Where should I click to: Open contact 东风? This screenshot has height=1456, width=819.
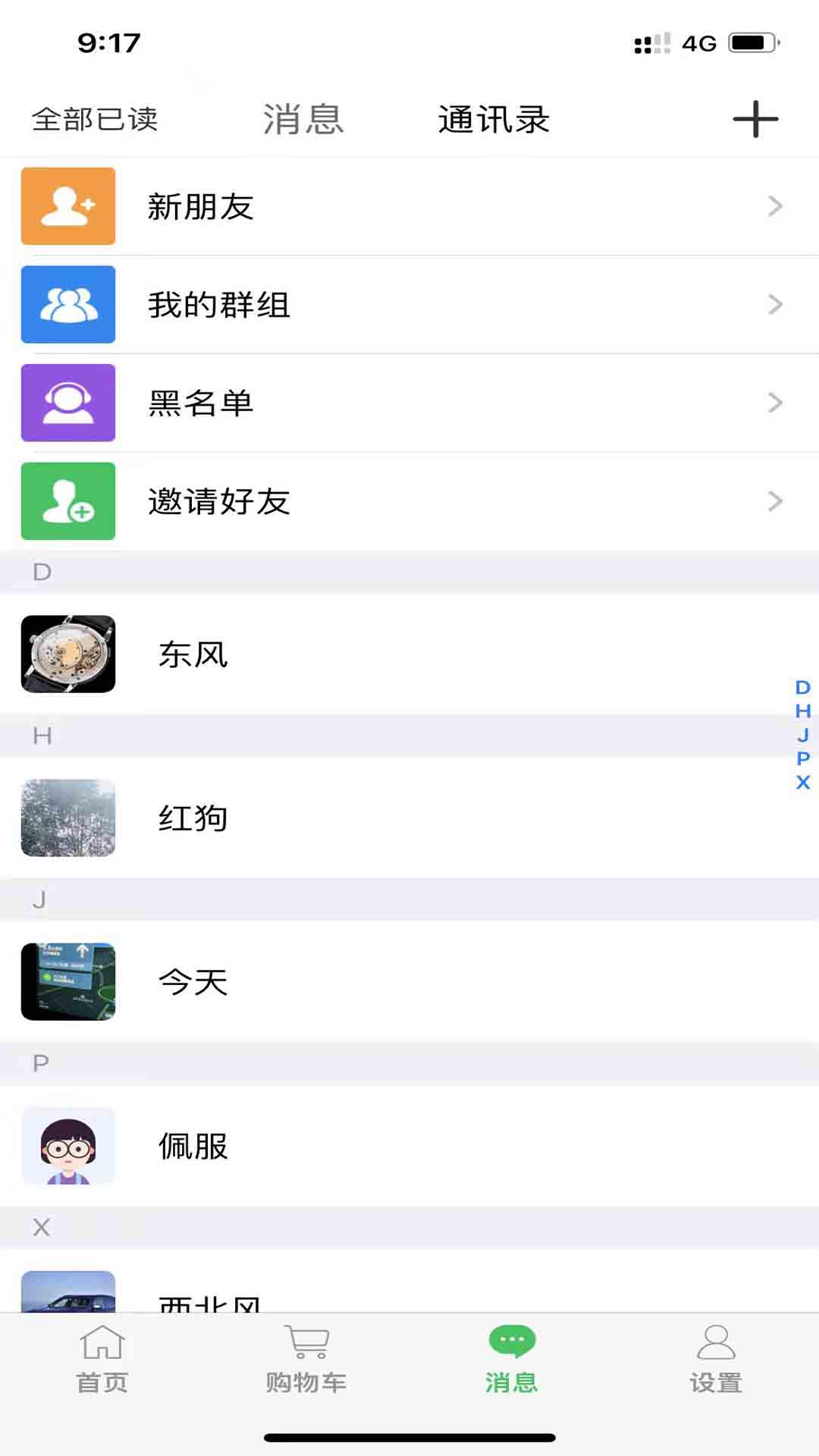pyautogui.click(x=193, y=655)
